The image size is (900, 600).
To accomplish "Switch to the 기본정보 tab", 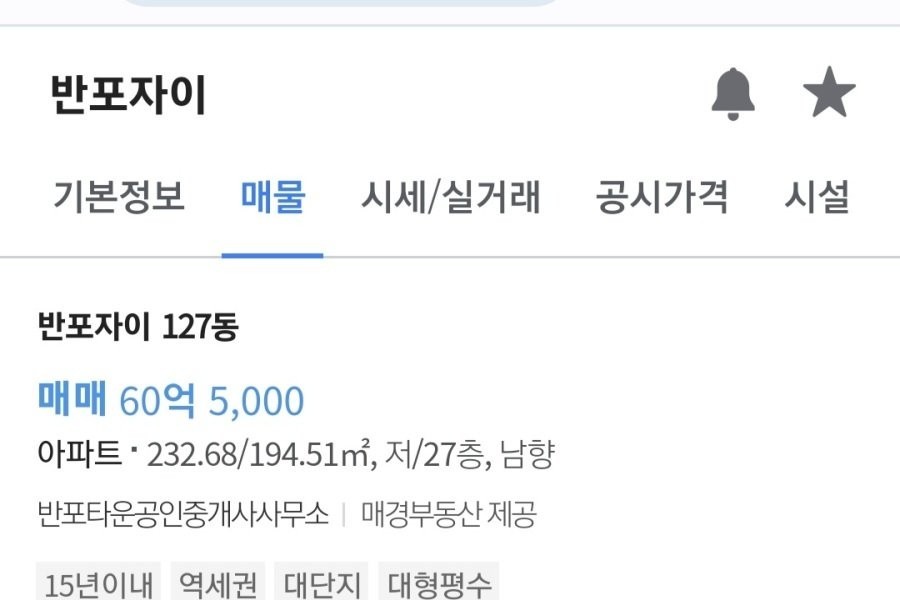I will (x=119, y=198).
